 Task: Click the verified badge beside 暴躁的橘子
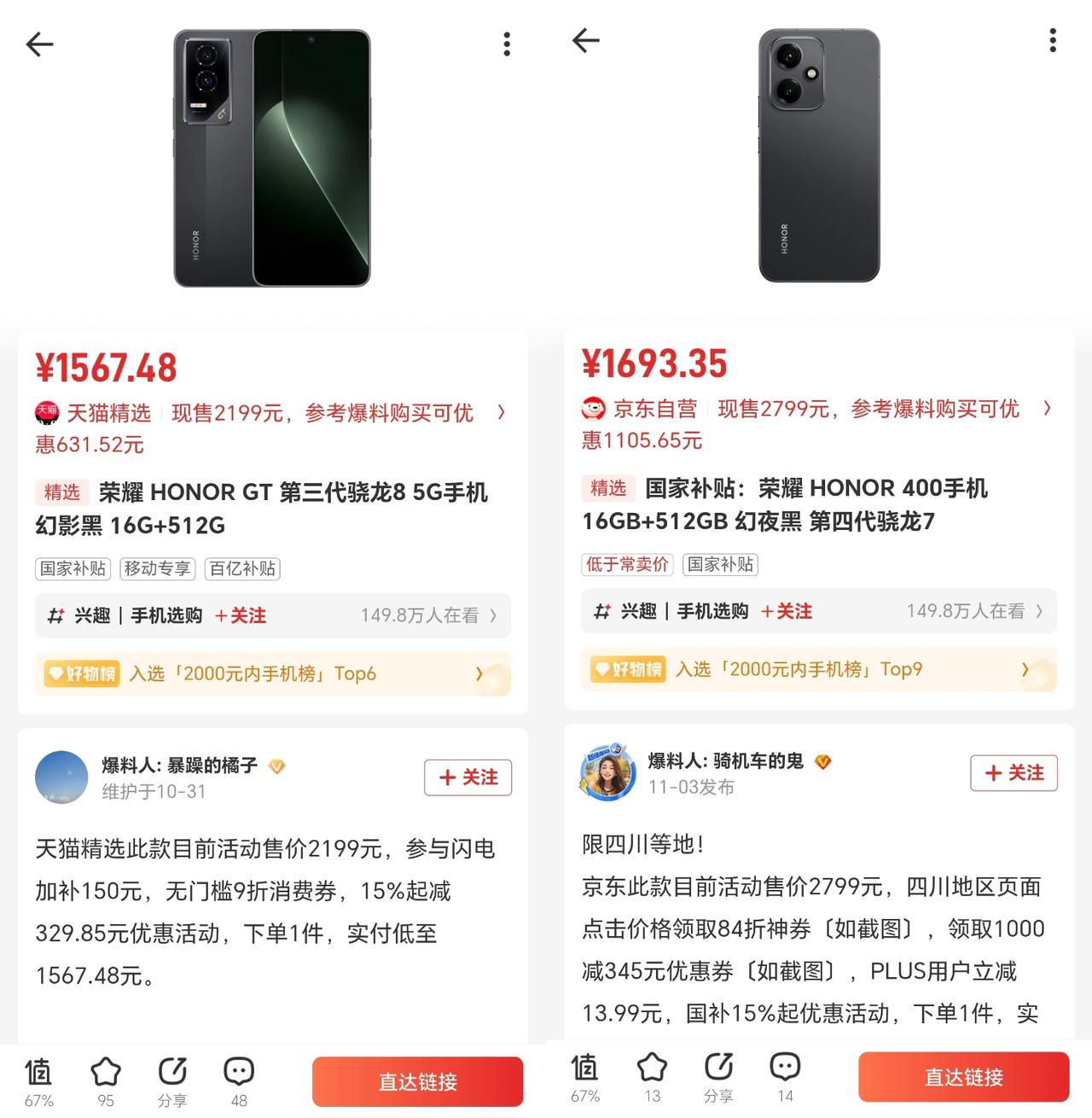pos(276,766)
